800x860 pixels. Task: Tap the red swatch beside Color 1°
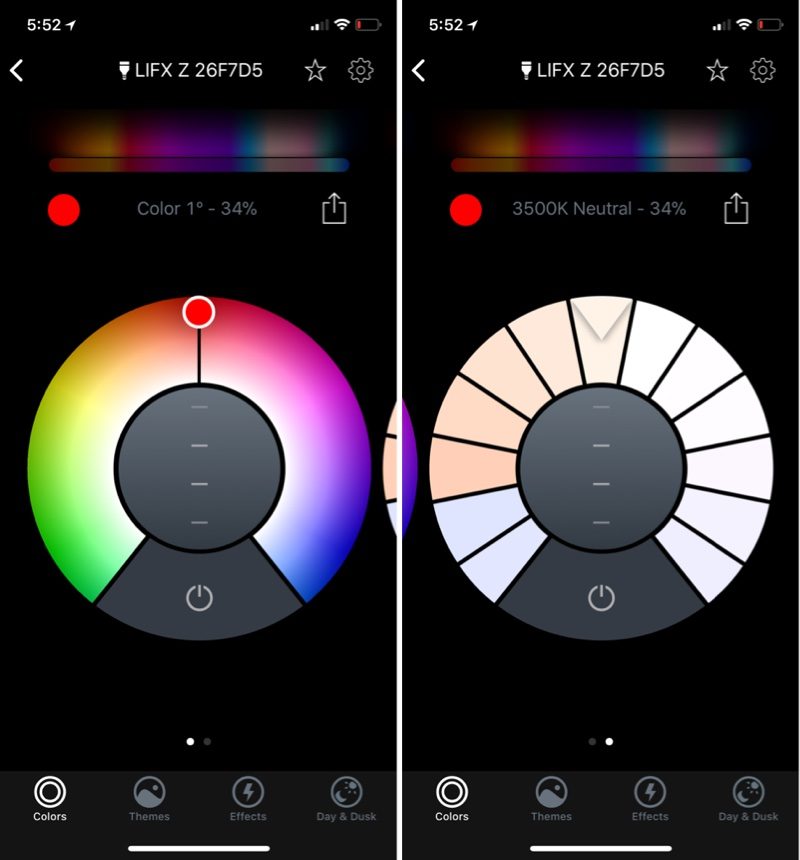(64, 210)
